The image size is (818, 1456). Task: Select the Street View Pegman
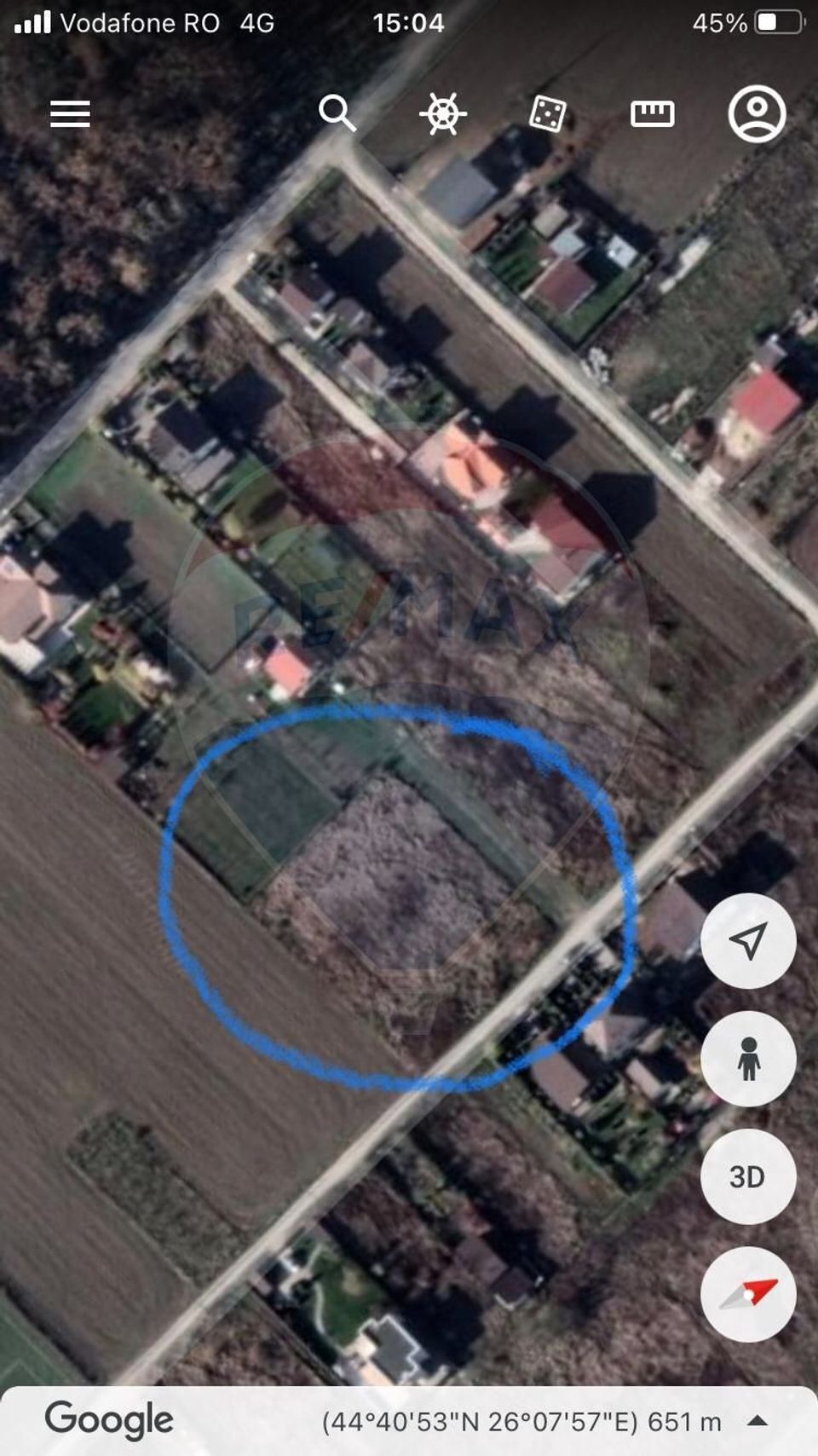(x=748, y=1057)
